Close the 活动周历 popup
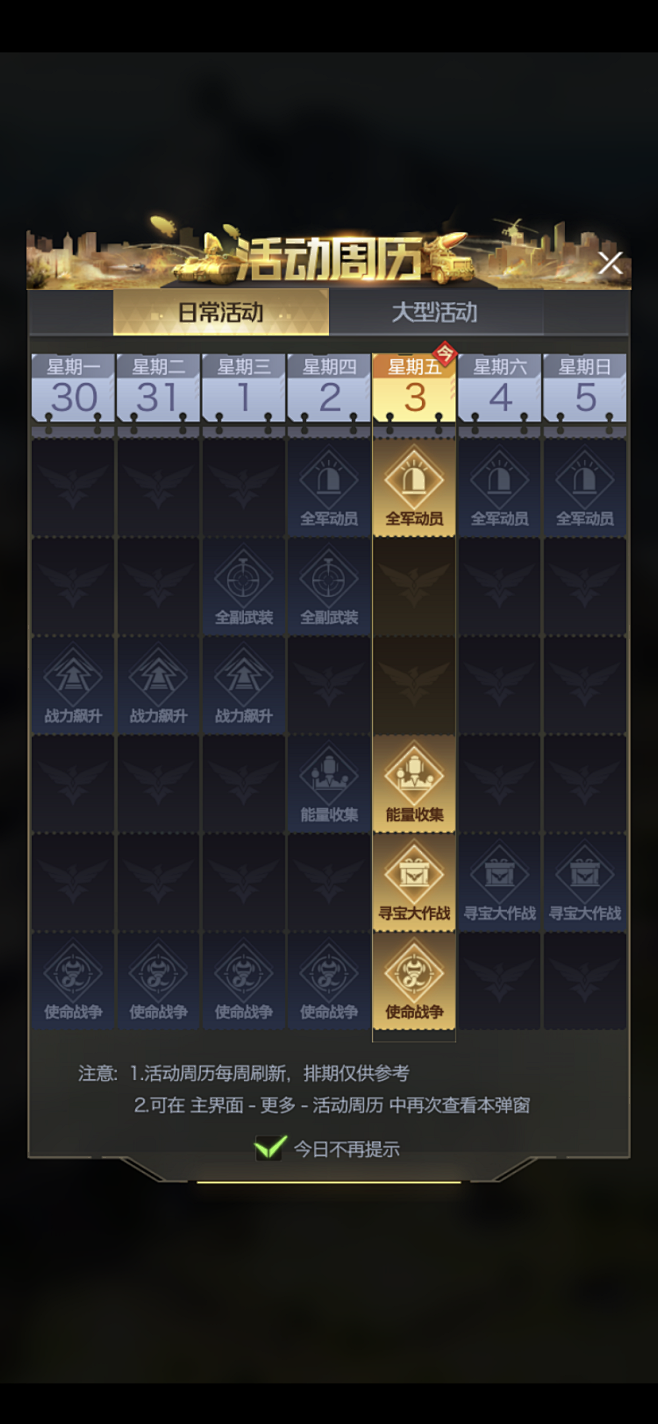Image resolution: width=658 pixels, height=1424 pixels. click(x=610, y=264)
